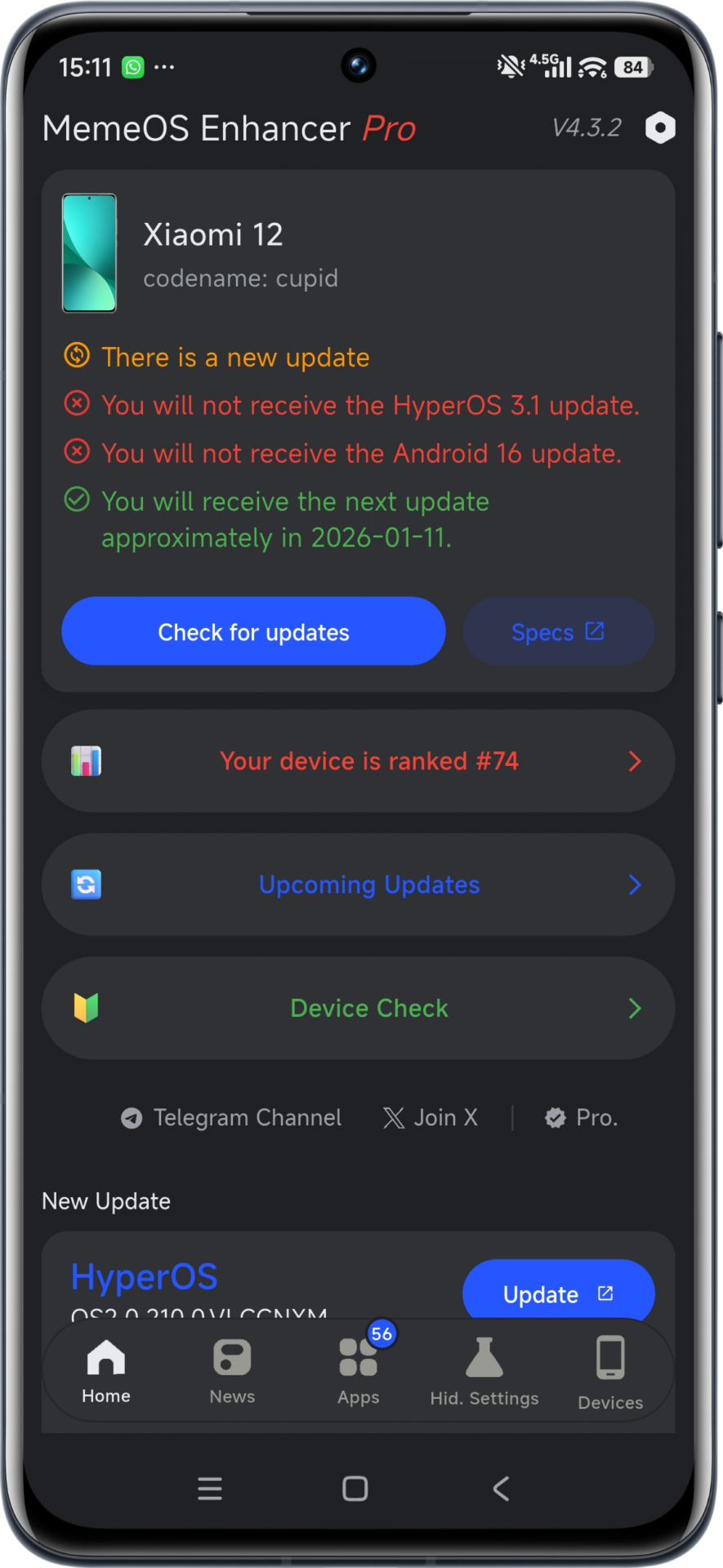
Task: Open Upcoming Updates
Action: point(358,884)
